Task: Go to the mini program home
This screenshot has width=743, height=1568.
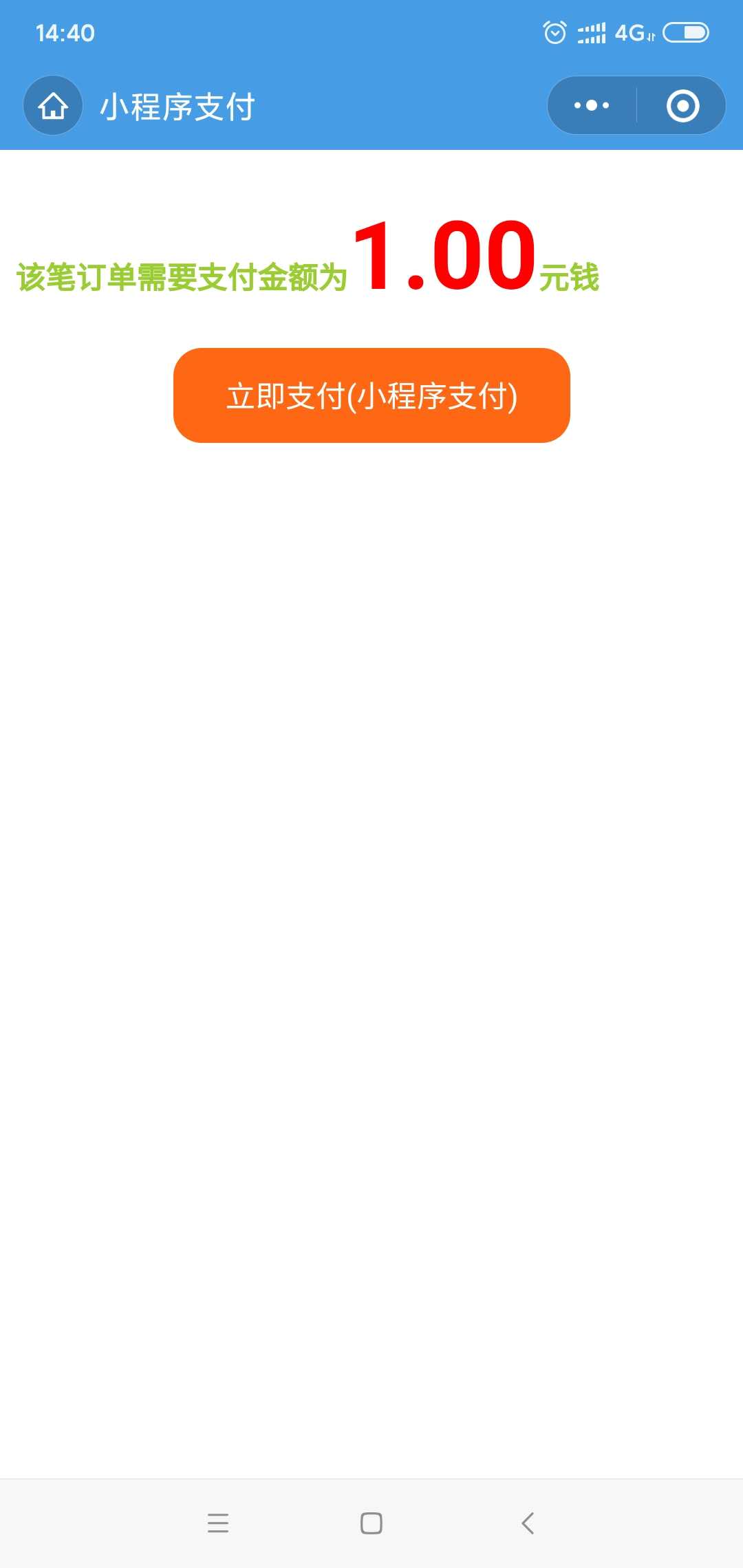Action: tap(53, 106)
